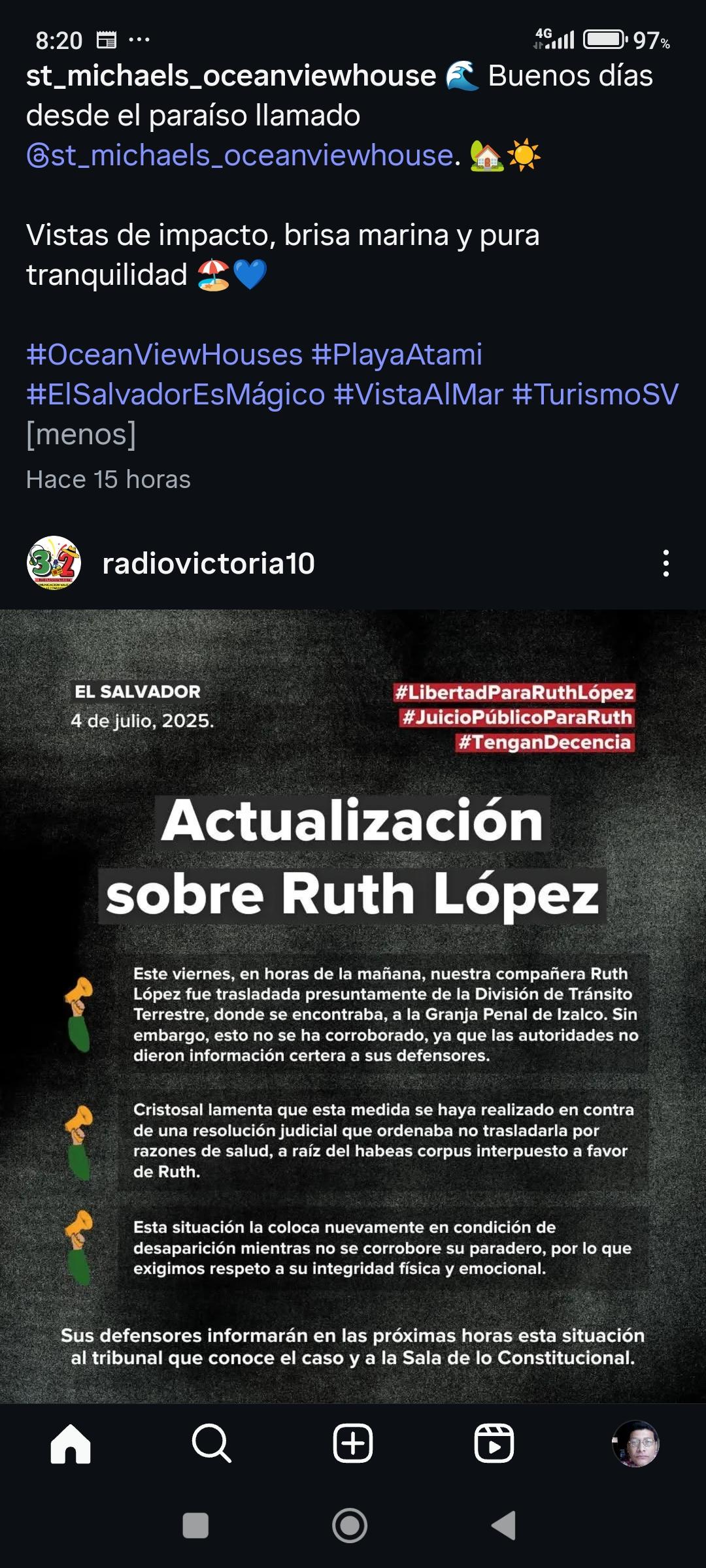Open the @st_michaels_oceanviewhouse mention link
The image size is (706, 1568).
pos(240,155)
